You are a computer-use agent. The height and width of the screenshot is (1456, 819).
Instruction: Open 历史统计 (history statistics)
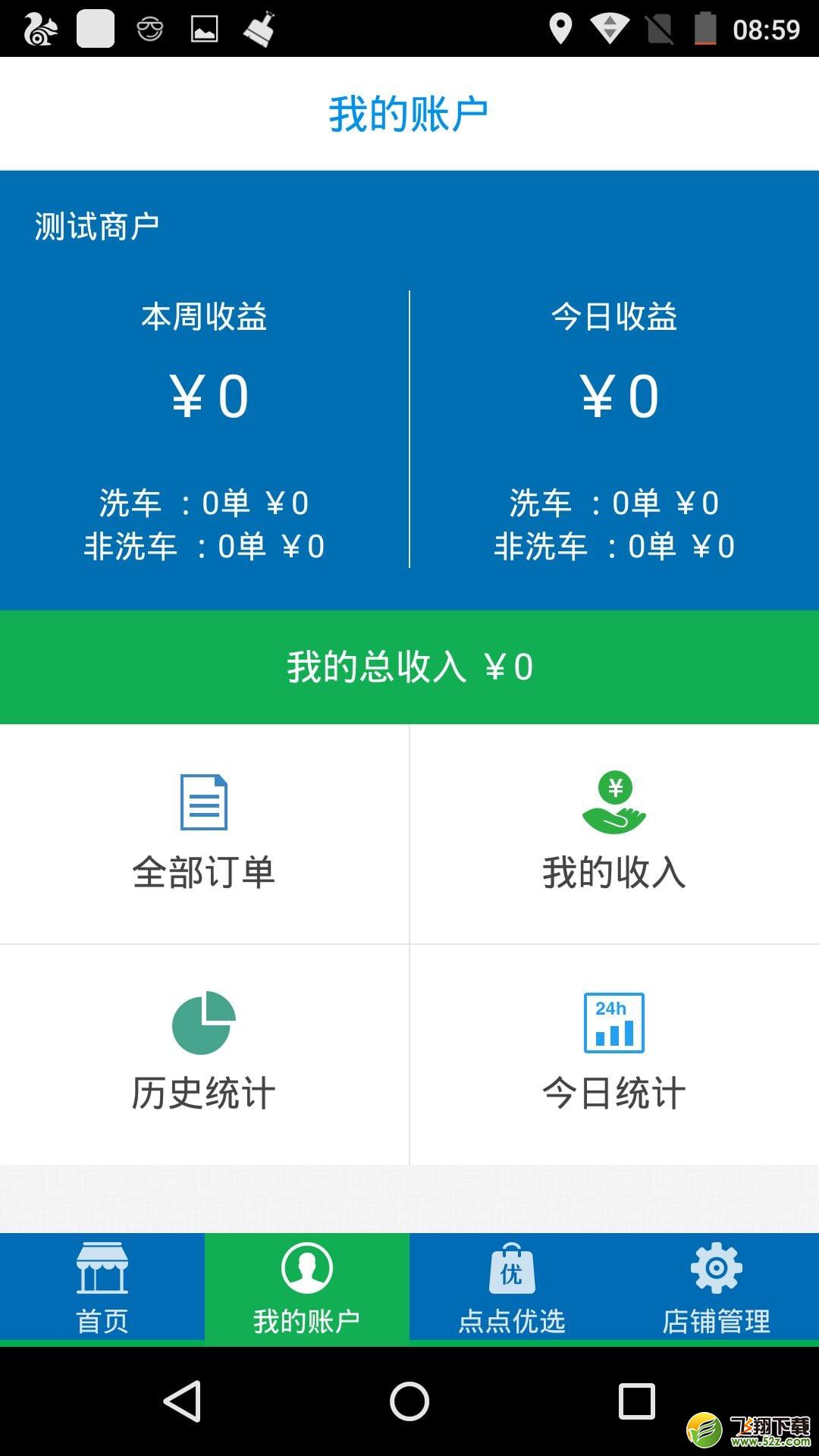coord(204,1054)
